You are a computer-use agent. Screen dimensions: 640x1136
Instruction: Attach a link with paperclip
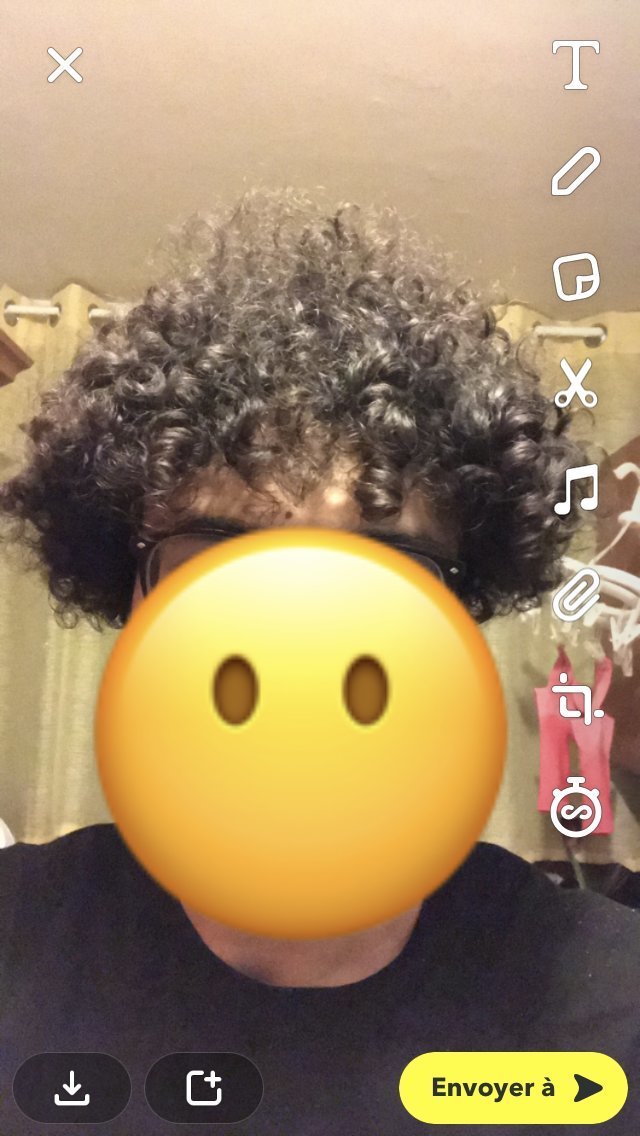tap(576, 596)
